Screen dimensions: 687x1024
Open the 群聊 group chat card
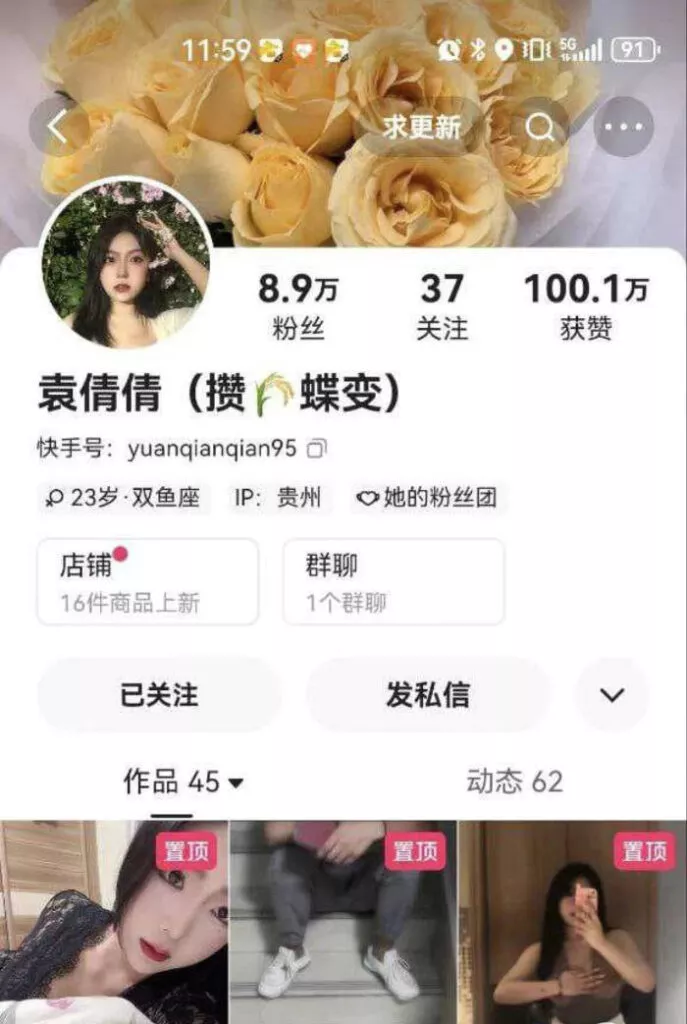click(393, 581)
